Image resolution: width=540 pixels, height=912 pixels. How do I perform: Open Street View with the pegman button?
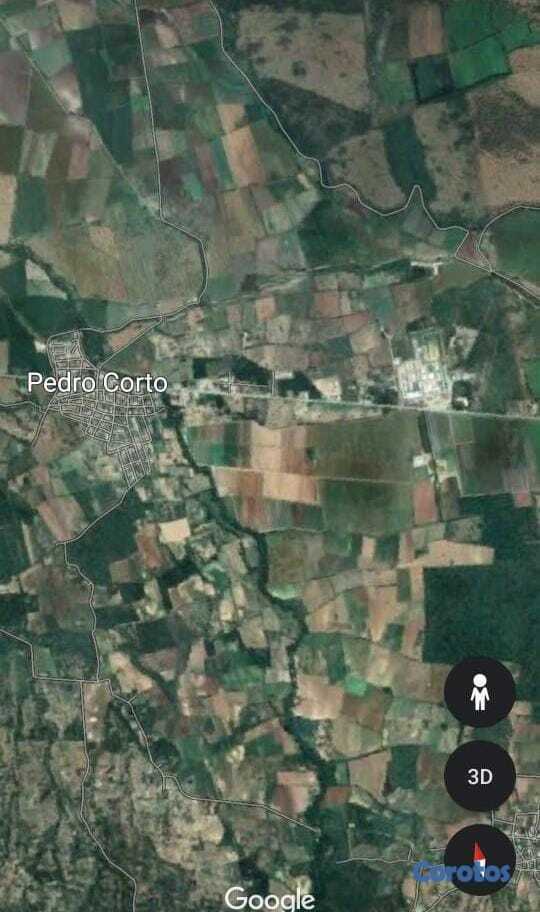(479, 692)
